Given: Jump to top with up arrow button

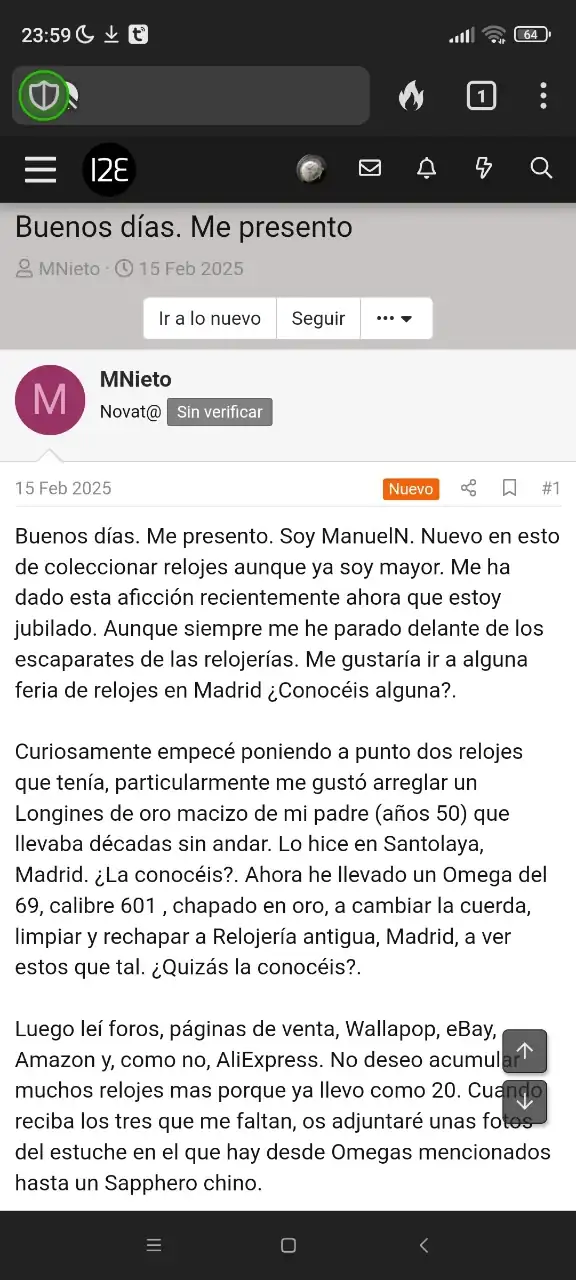Looking at the screenshot, I should click(525, 1051).
